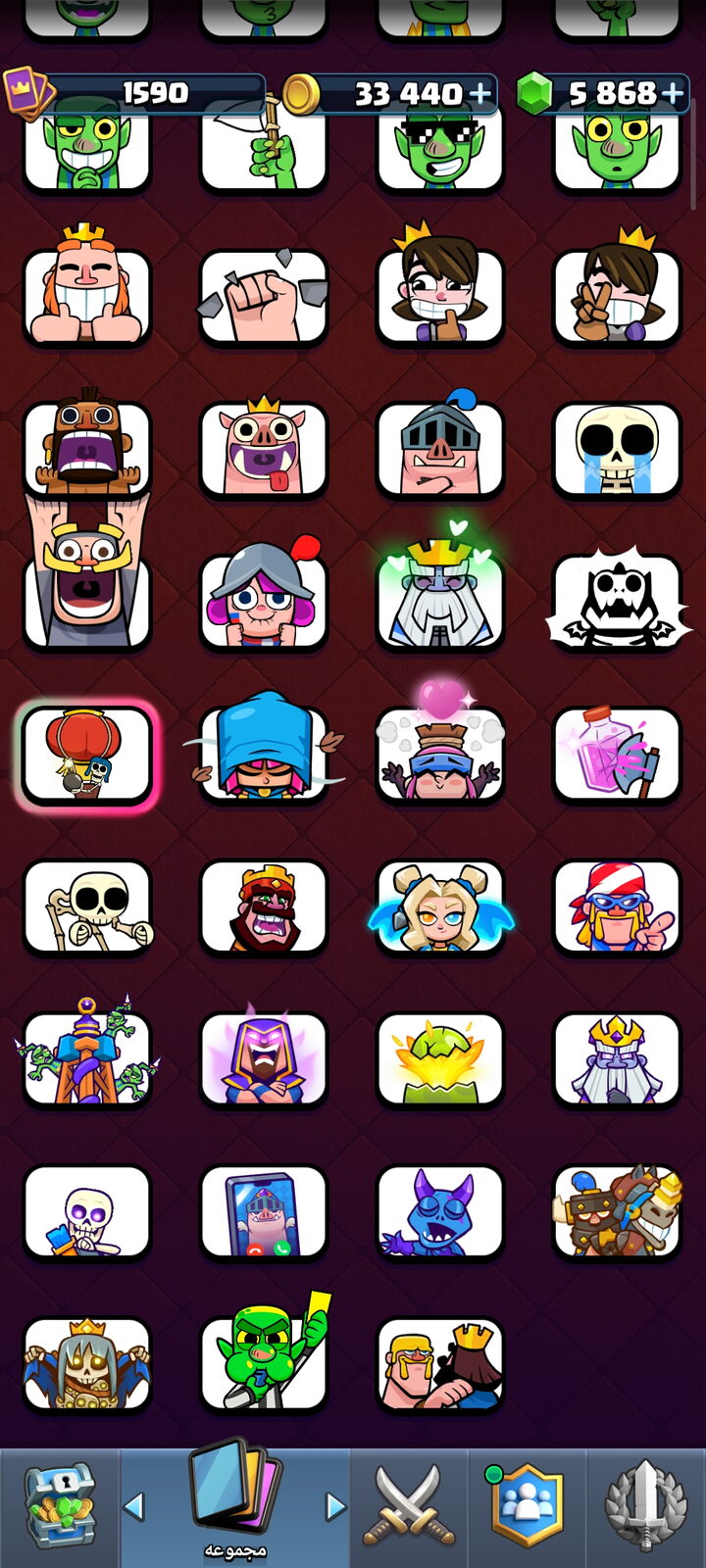This screenshot has width=706, height=1568.
Task: Switch to the clan social tab
Action: click(527, 1506)
